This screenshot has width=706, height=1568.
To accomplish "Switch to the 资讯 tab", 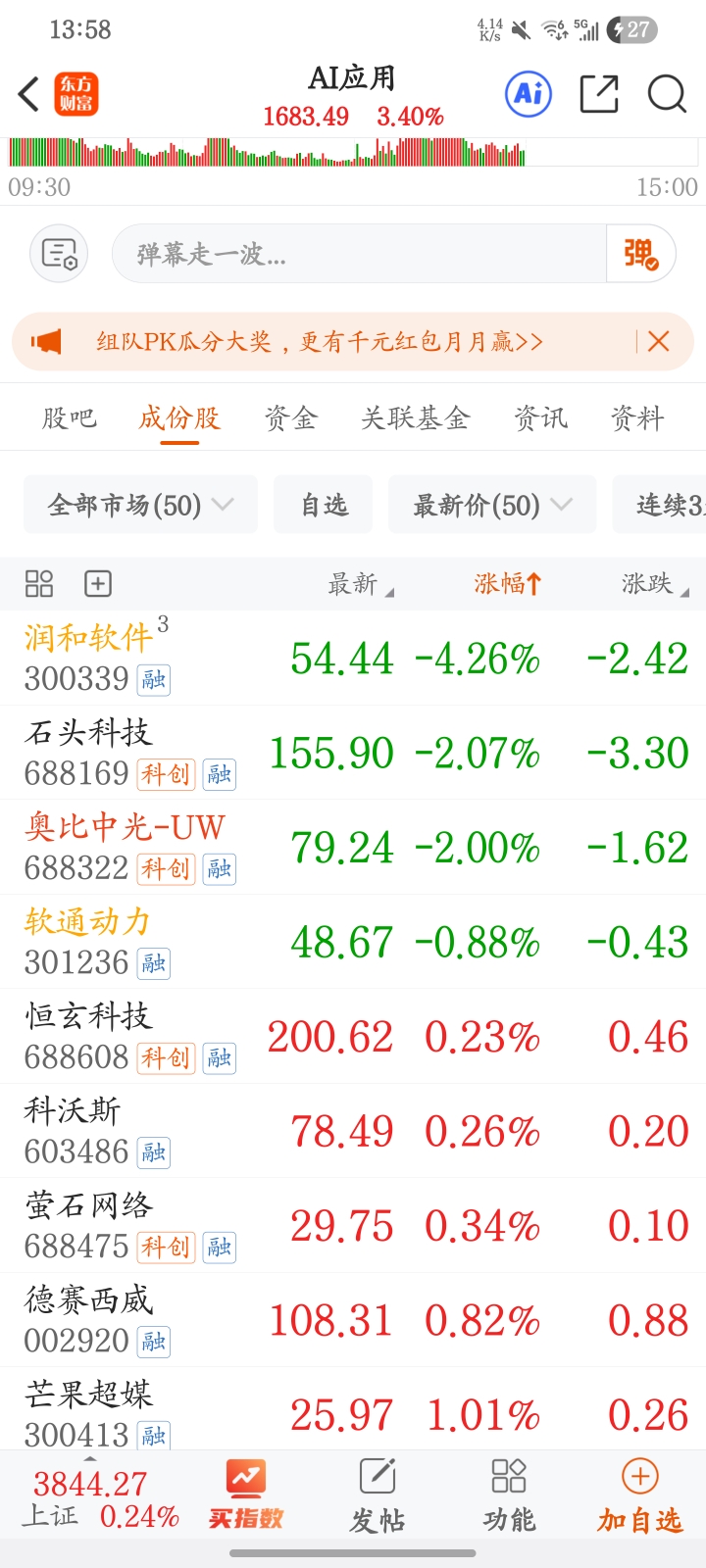I will (541, 418).
